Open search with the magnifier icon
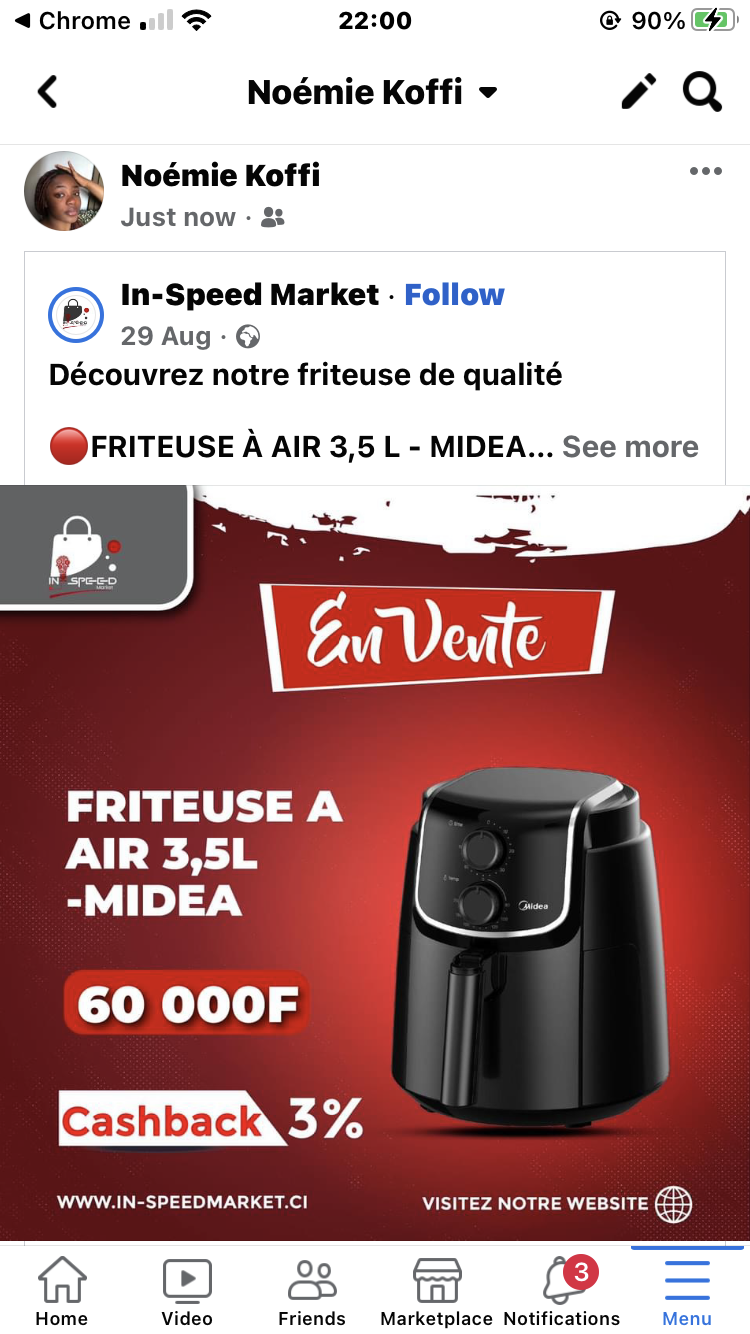The width and height of the screenshot is (750, 1334). 702,93
